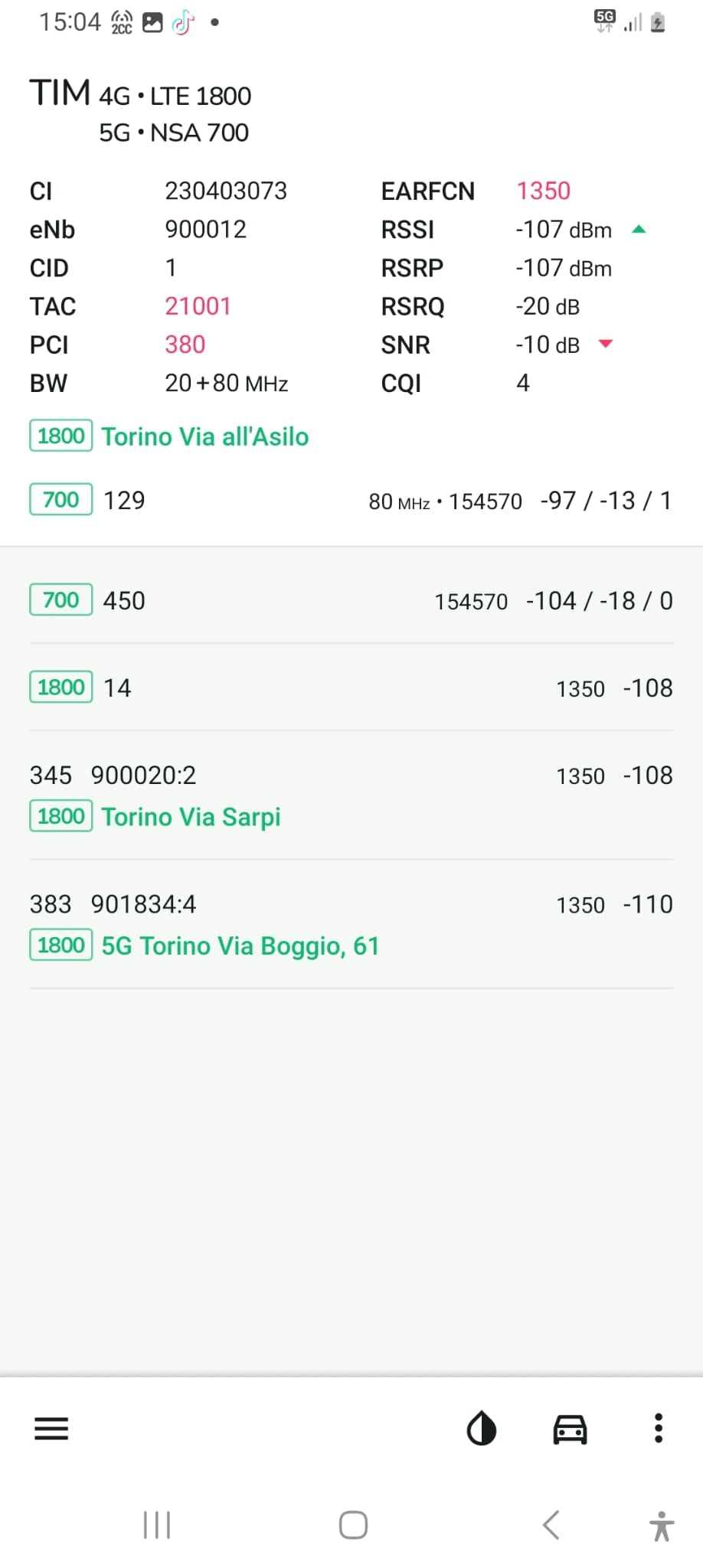
Task: Open the hamburger menu
Action: coord(51,1429)
